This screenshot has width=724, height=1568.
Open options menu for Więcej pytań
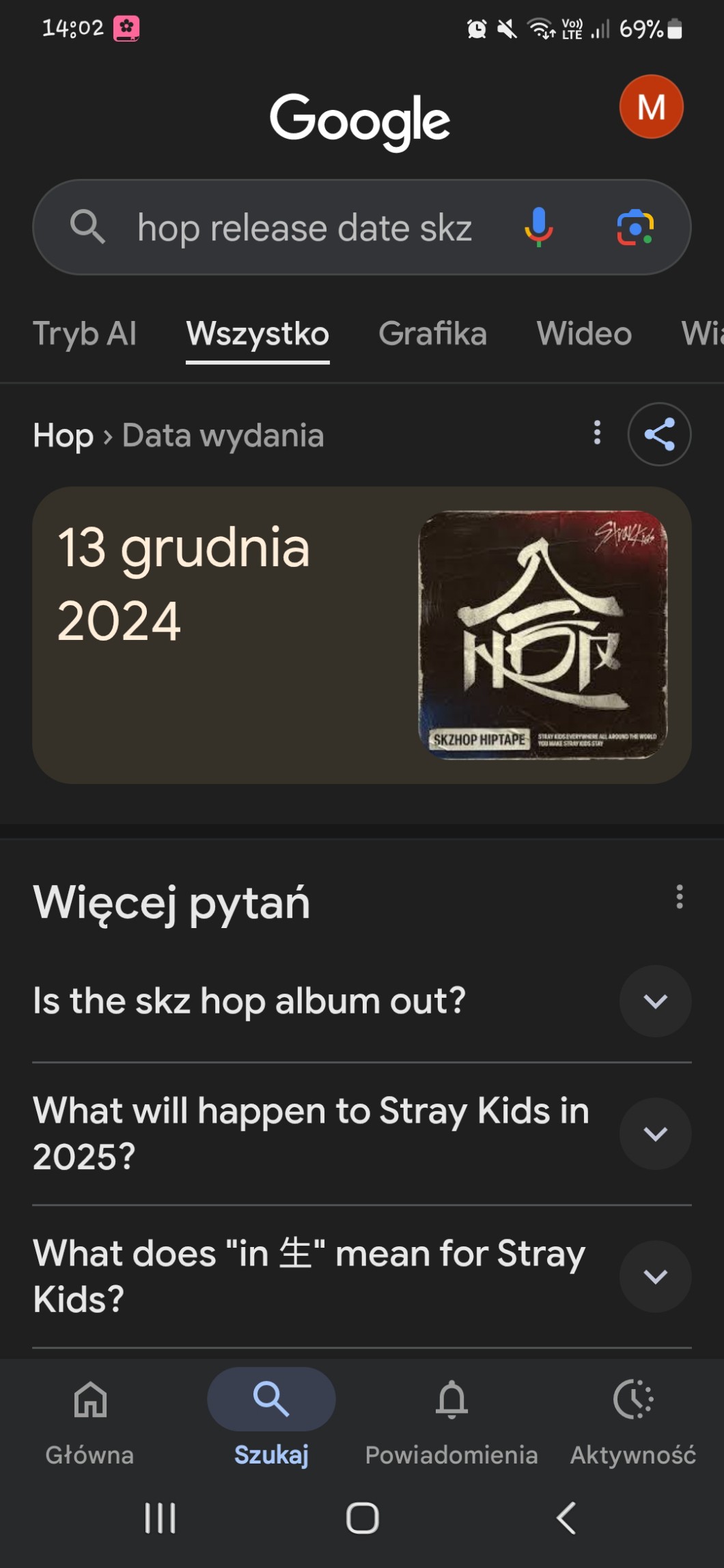point(679,897)
